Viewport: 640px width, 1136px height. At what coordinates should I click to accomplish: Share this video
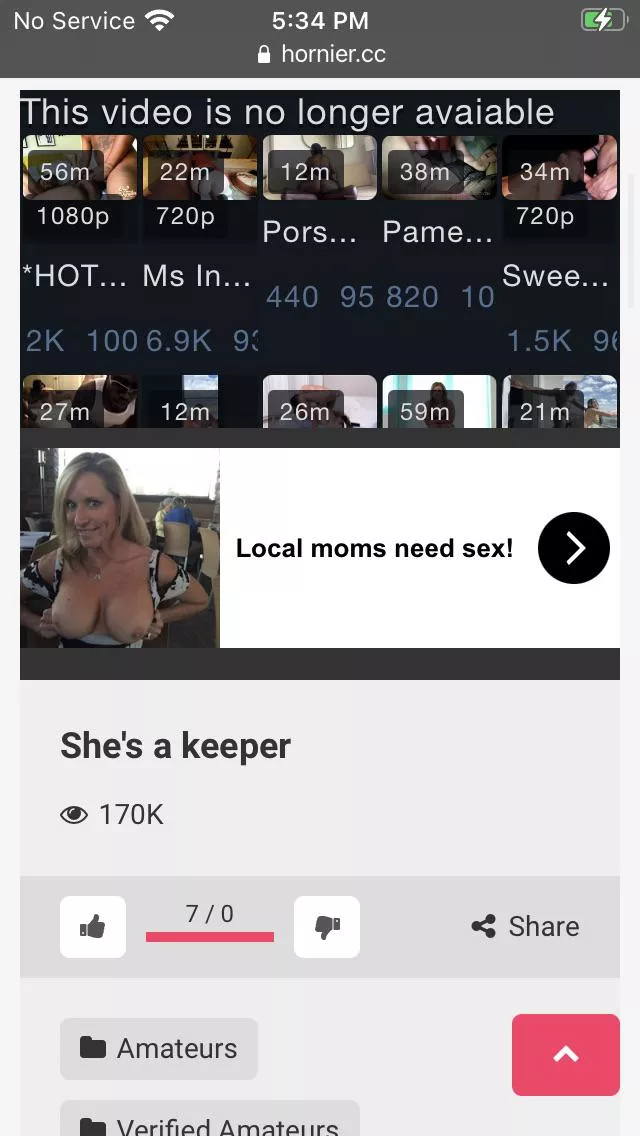point(526,927)
